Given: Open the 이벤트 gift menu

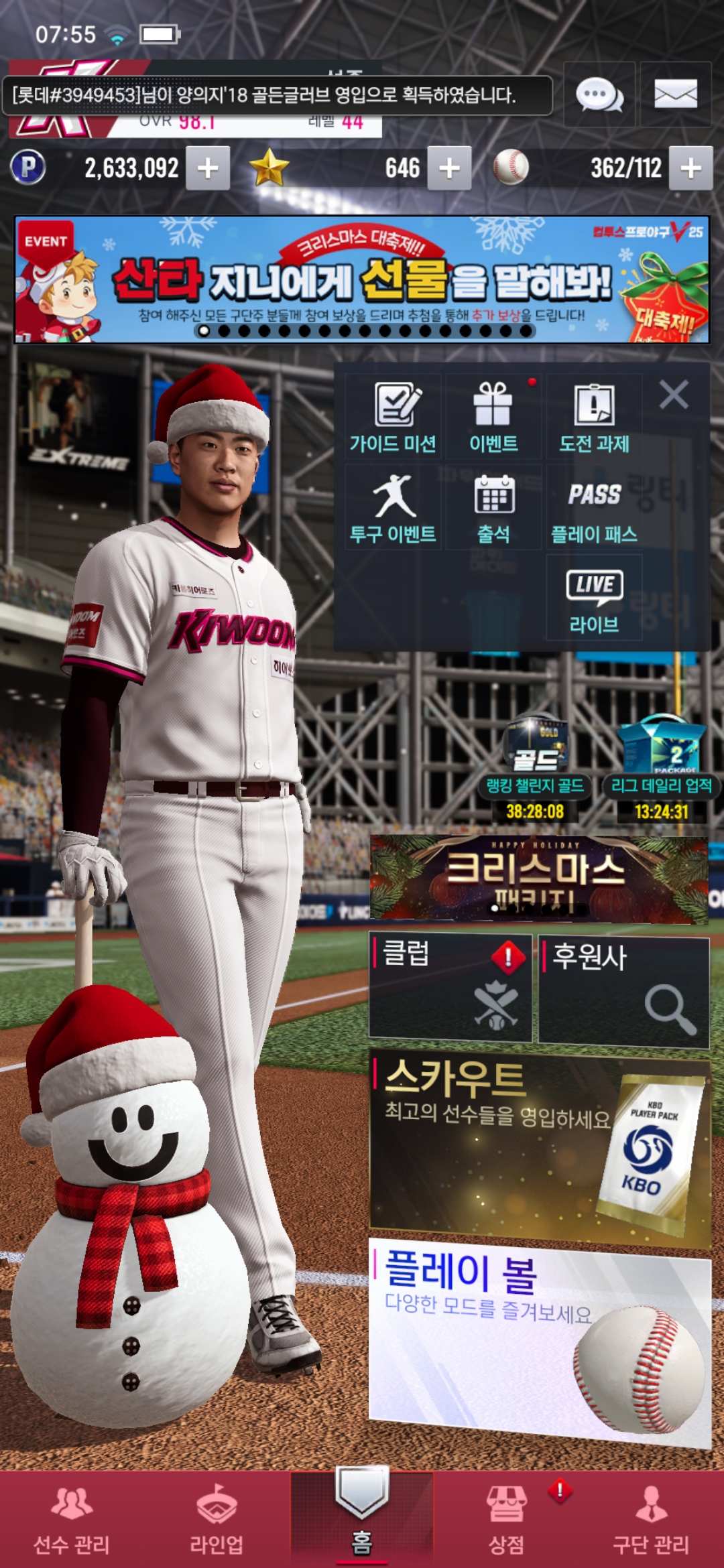Looking at the screenshot, I should pyautogui.click(x=493, y=417).
